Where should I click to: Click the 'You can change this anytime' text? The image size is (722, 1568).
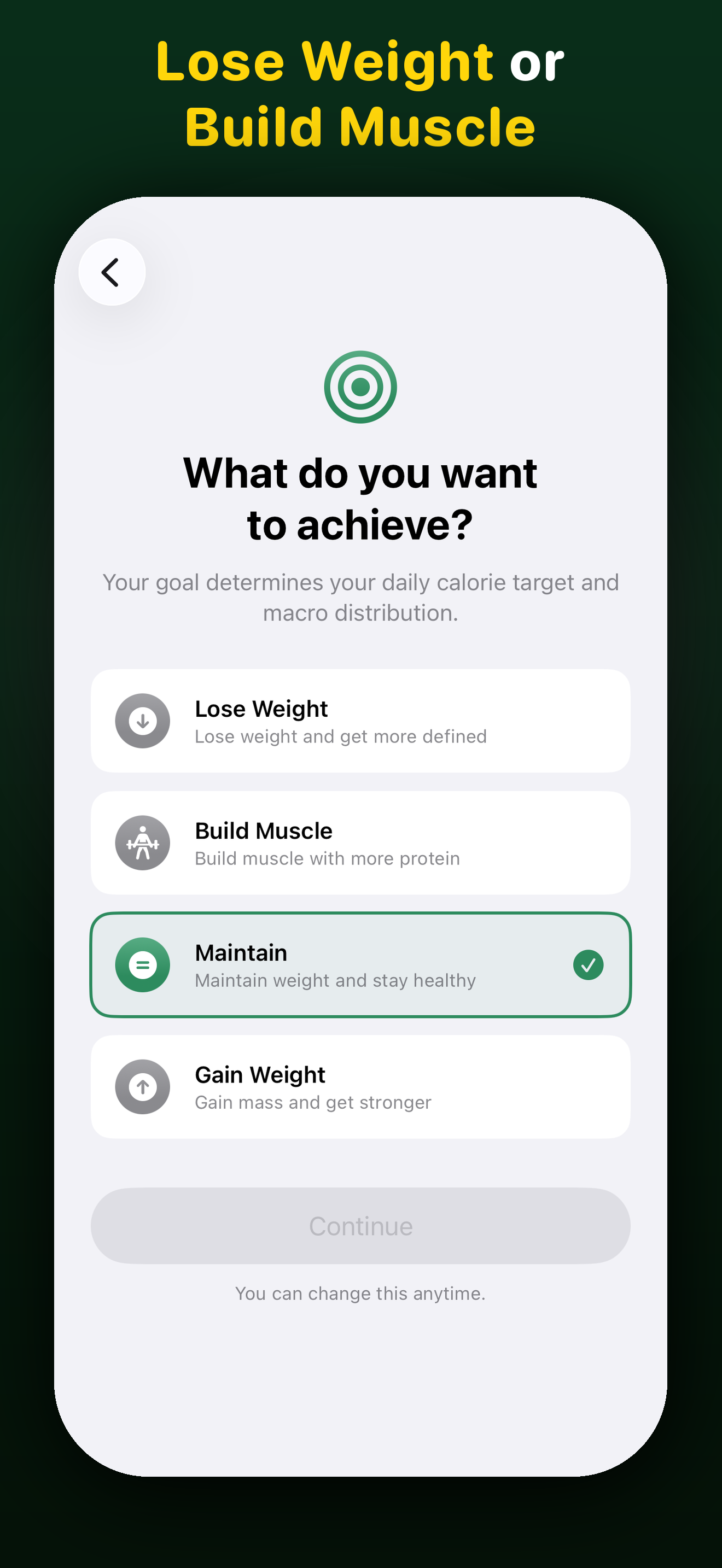click(x=360, y=1294)
